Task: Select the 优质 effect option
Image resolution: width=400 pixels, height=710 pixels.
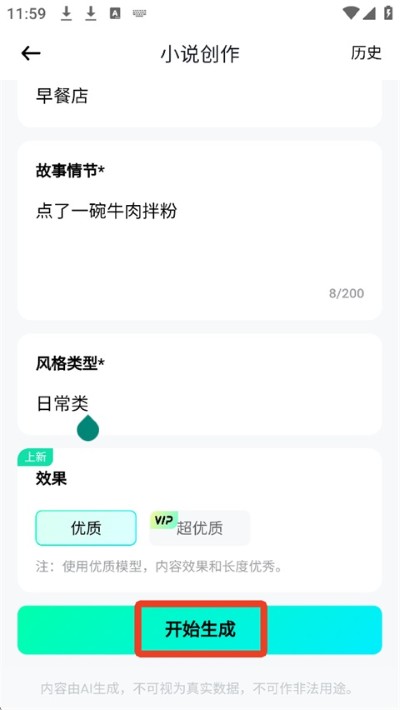Action: [x=86, y=528]
